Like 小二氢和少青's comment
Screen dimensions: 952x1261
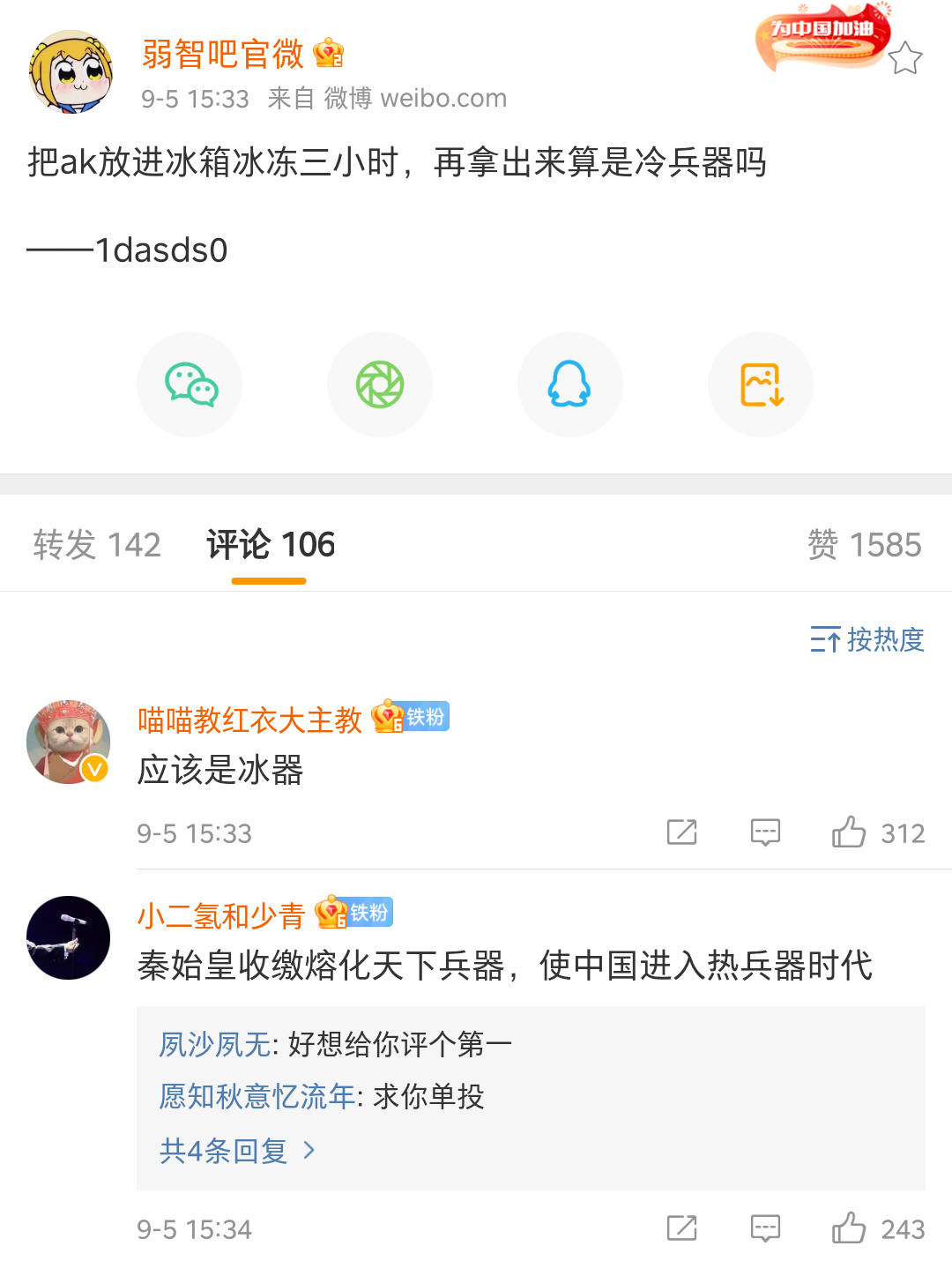pyautogui.click(x=850, y=1228)
